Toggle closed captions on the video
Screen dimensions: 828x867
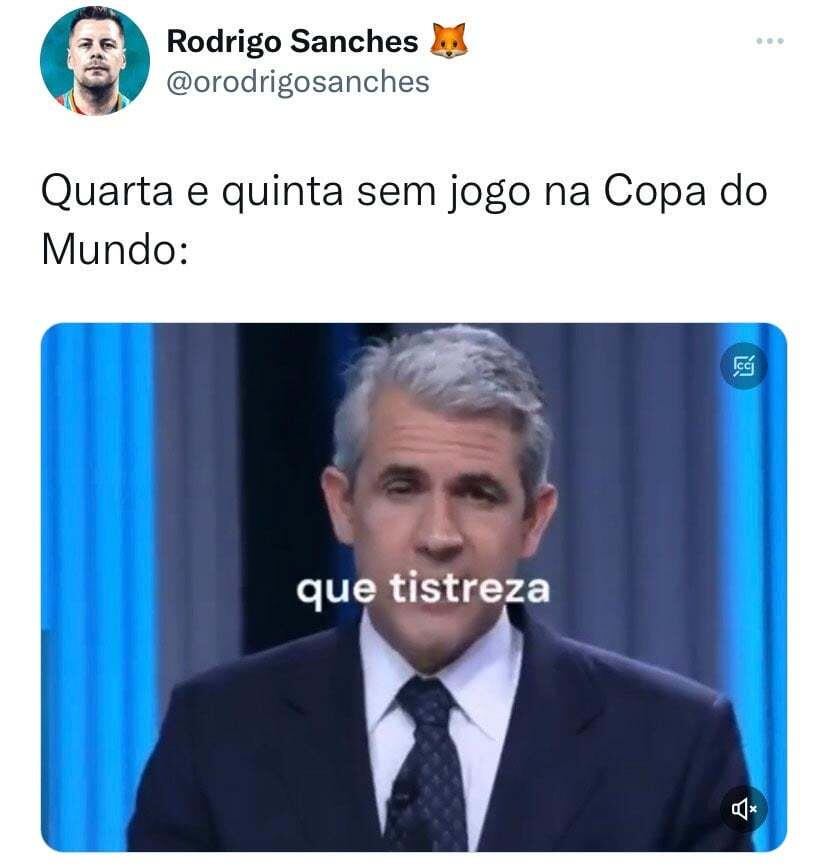[743, 368]
